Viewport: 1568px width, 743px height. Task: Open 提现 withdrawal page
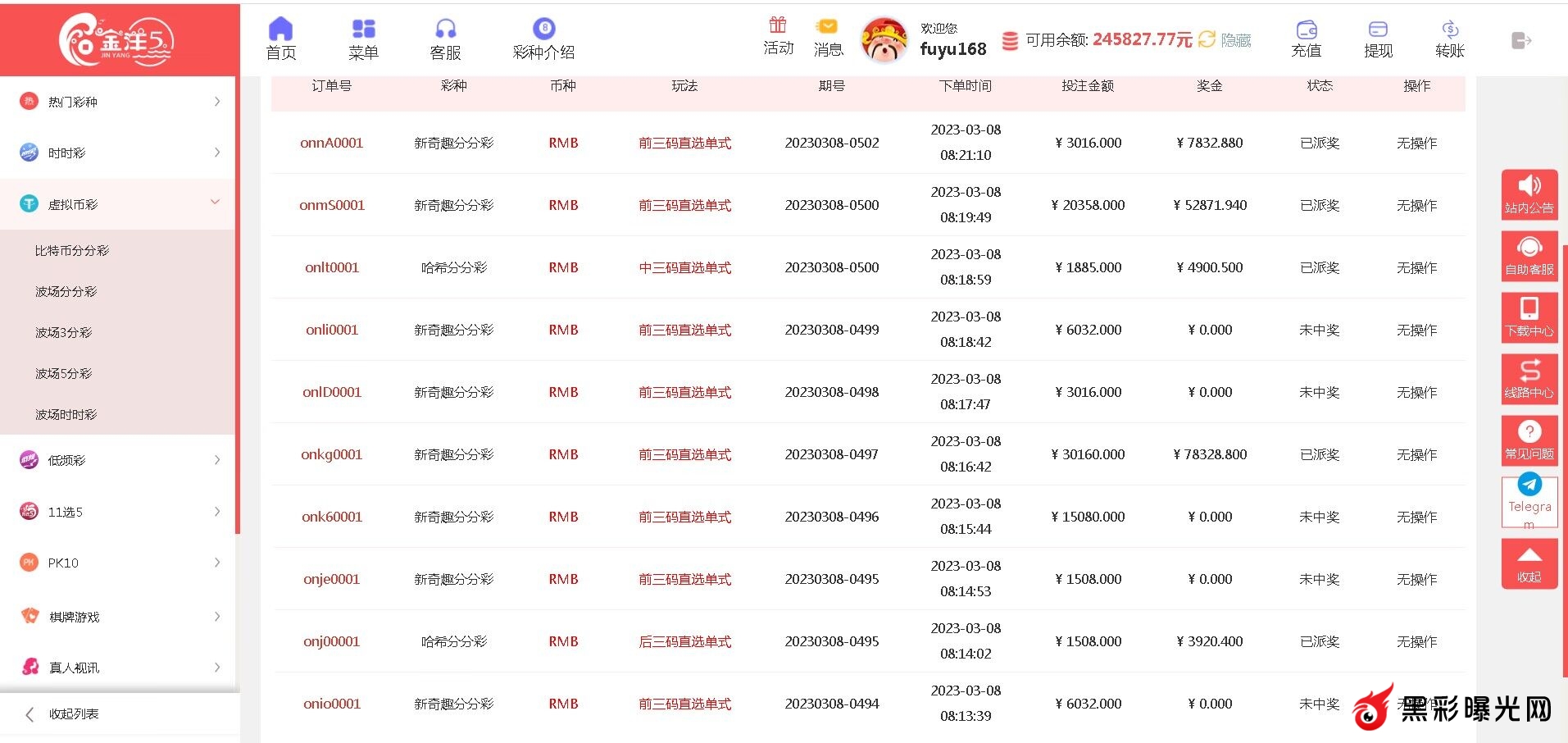pyautogui.click(x=1378, y=39)
